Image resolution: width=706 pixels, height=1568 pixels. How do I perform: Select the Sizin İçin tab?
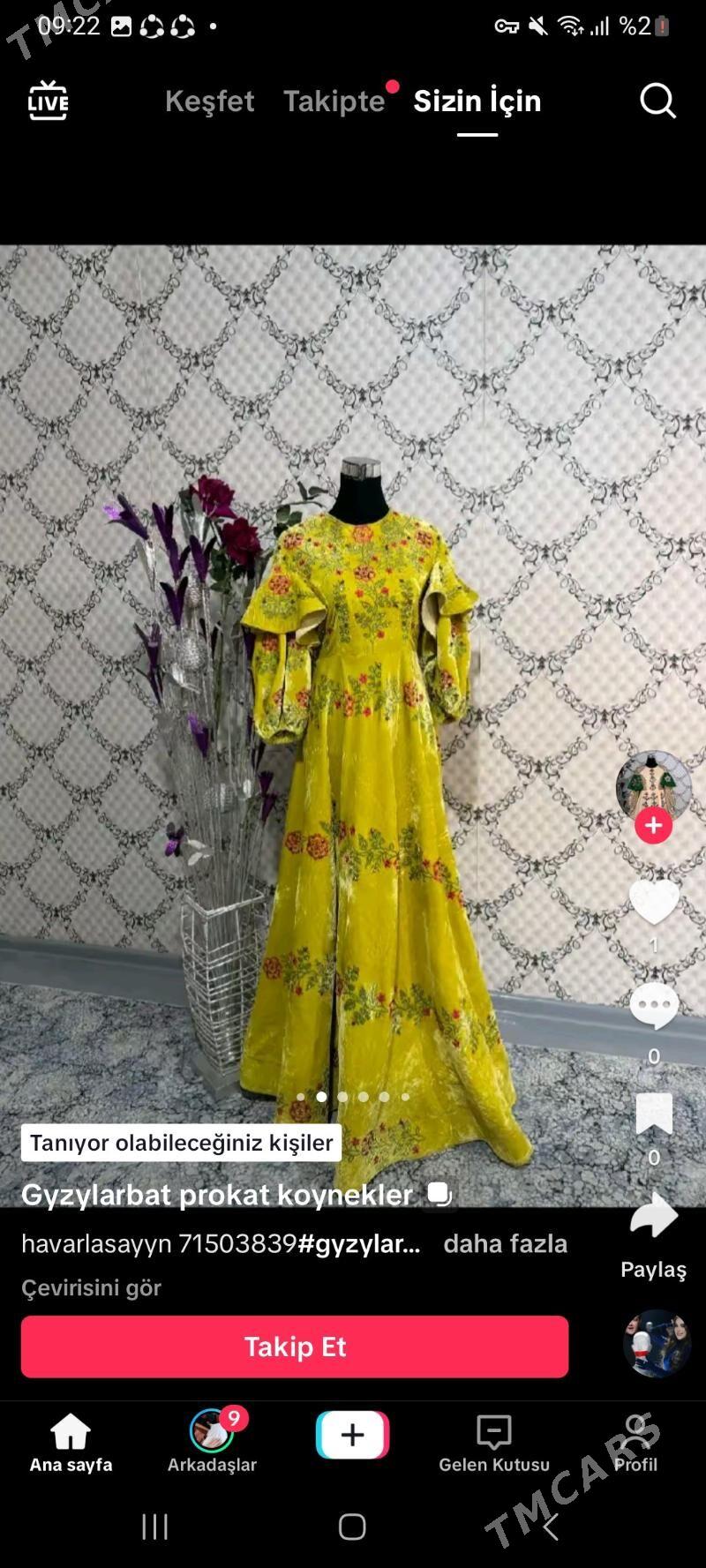(x=477, y=101)
